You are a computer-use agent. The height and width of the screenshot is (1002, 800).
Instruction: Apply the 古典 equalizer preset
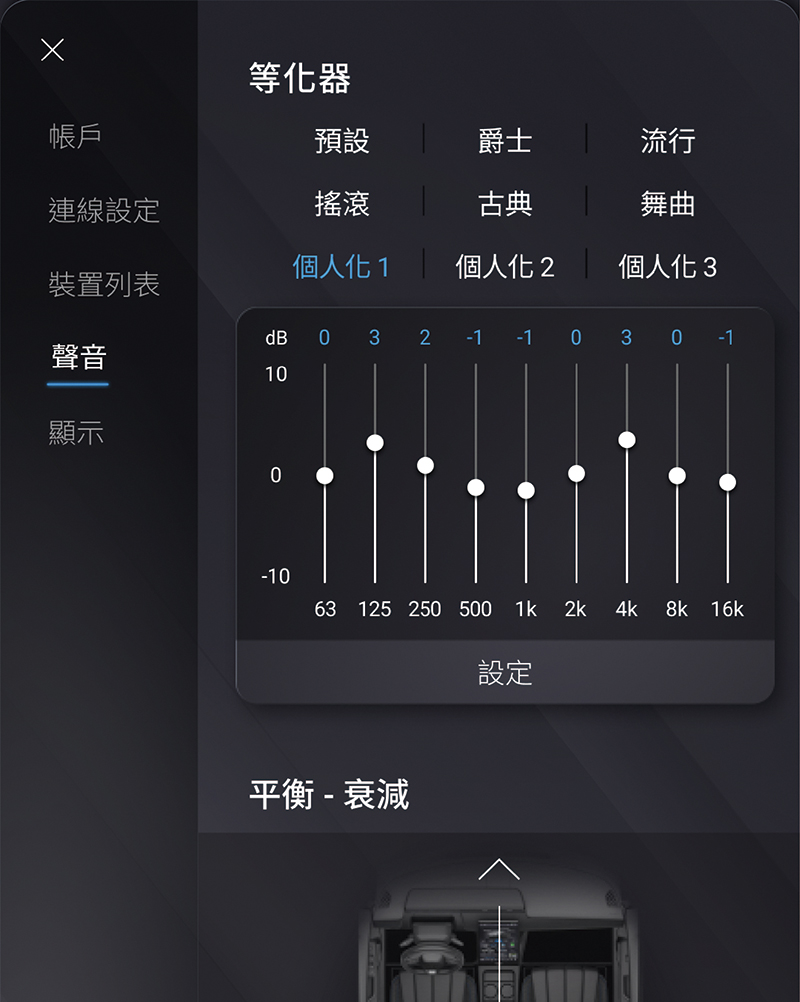(505, 204)
